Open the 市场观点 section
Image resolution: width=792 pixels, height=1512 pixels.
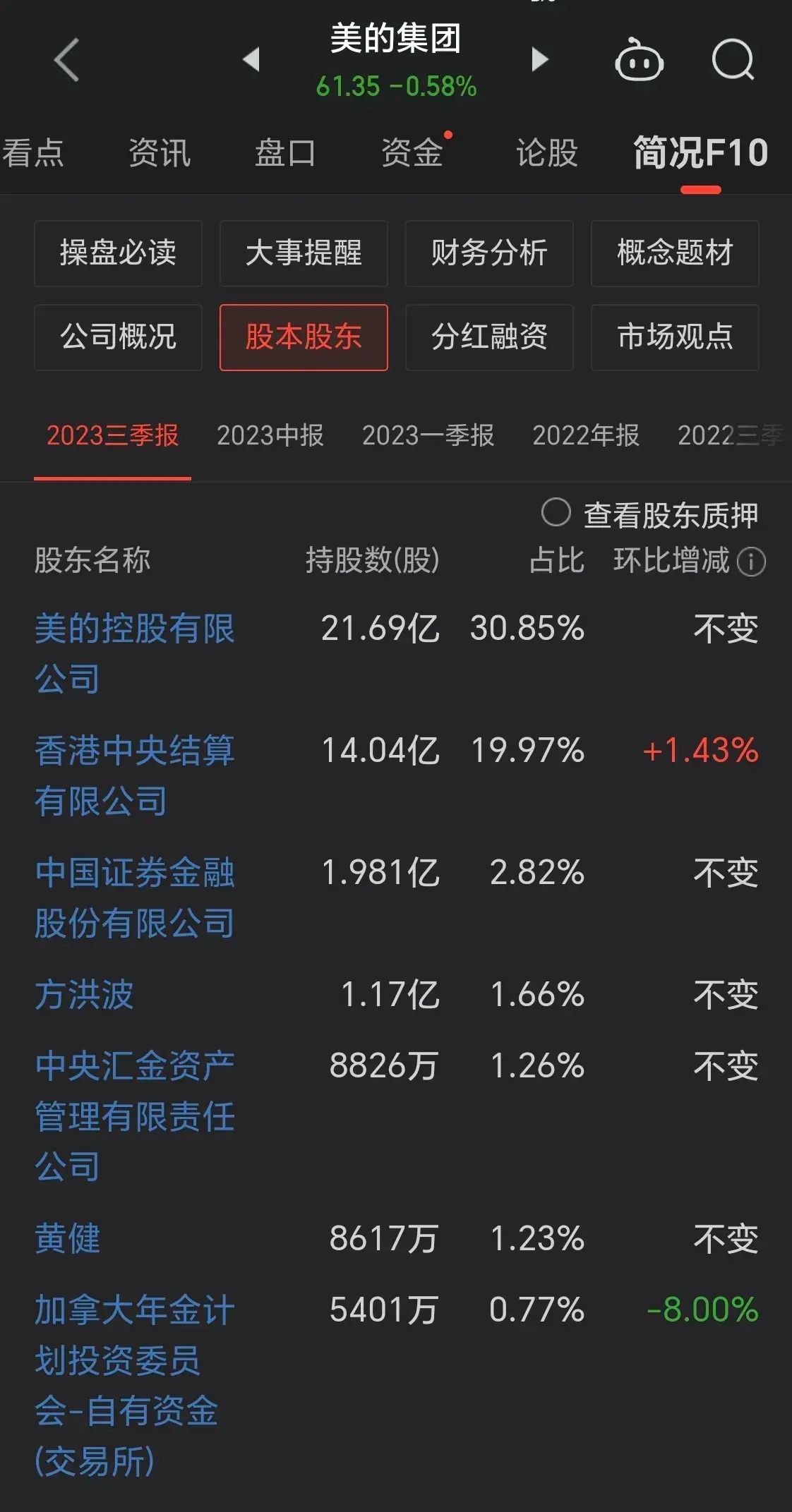[x=674, y=338]
